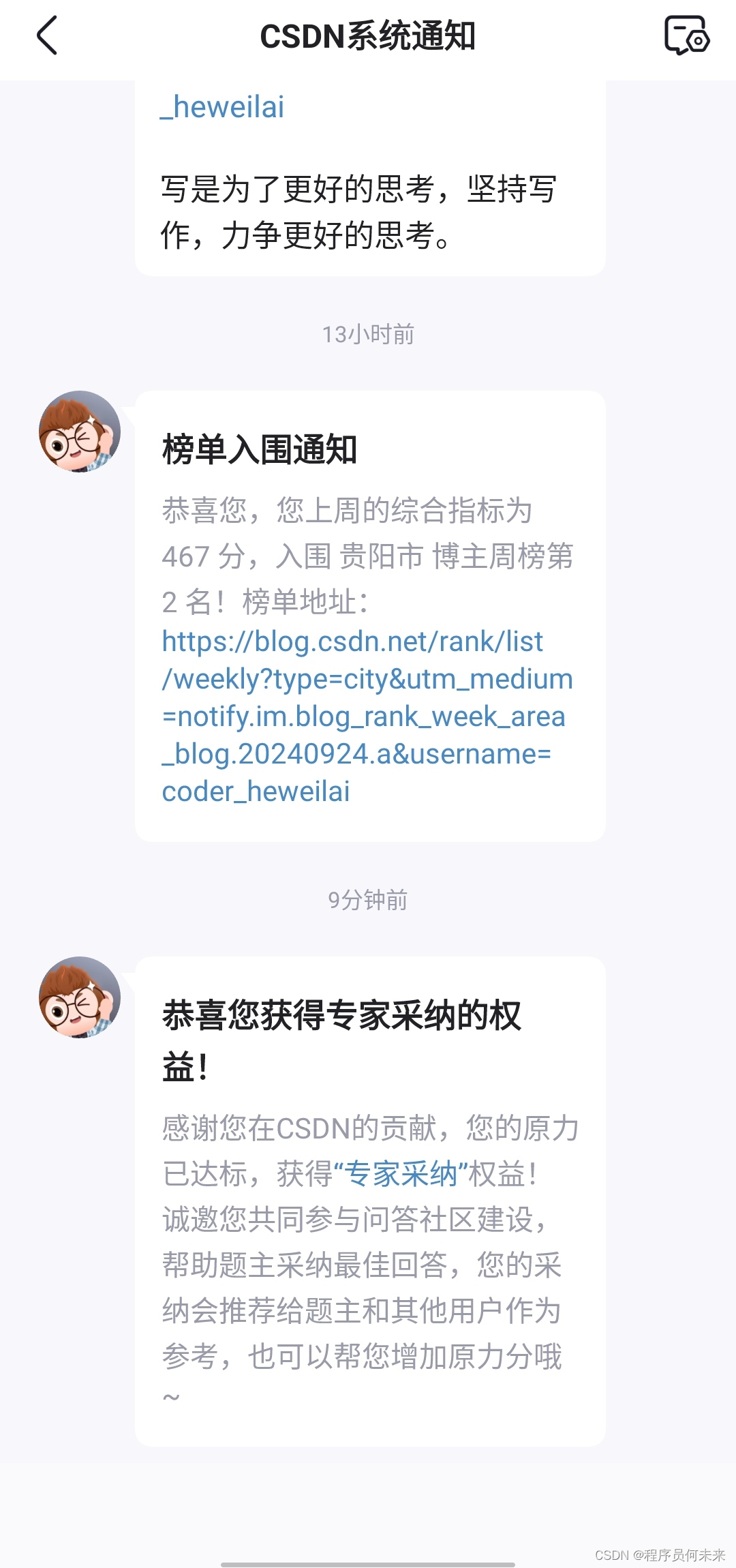Tap sender avatar beside 榜单入围通知
Screen dimensions: 736x1568
[x=80, y=432]
